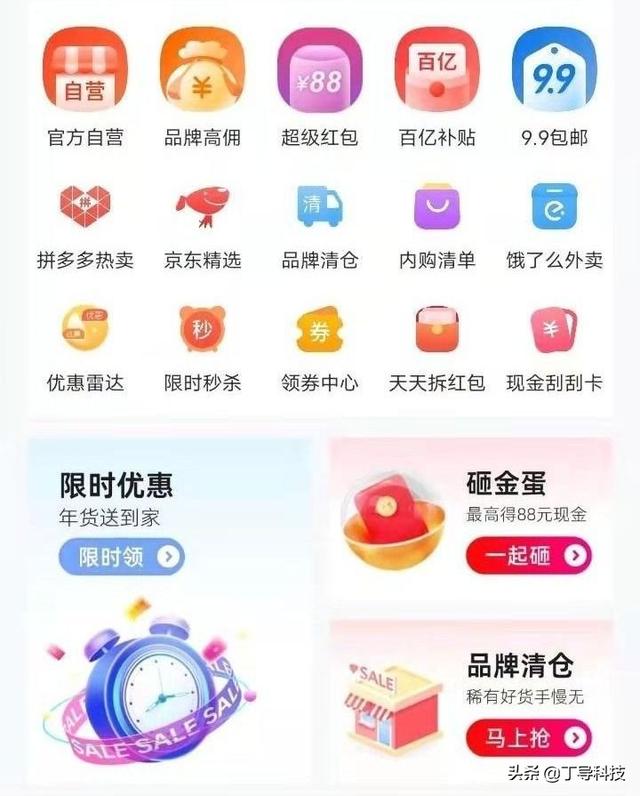Open the 官方自营 shortcut
This screenshot has width=640, height=796.
pos(85,70)
